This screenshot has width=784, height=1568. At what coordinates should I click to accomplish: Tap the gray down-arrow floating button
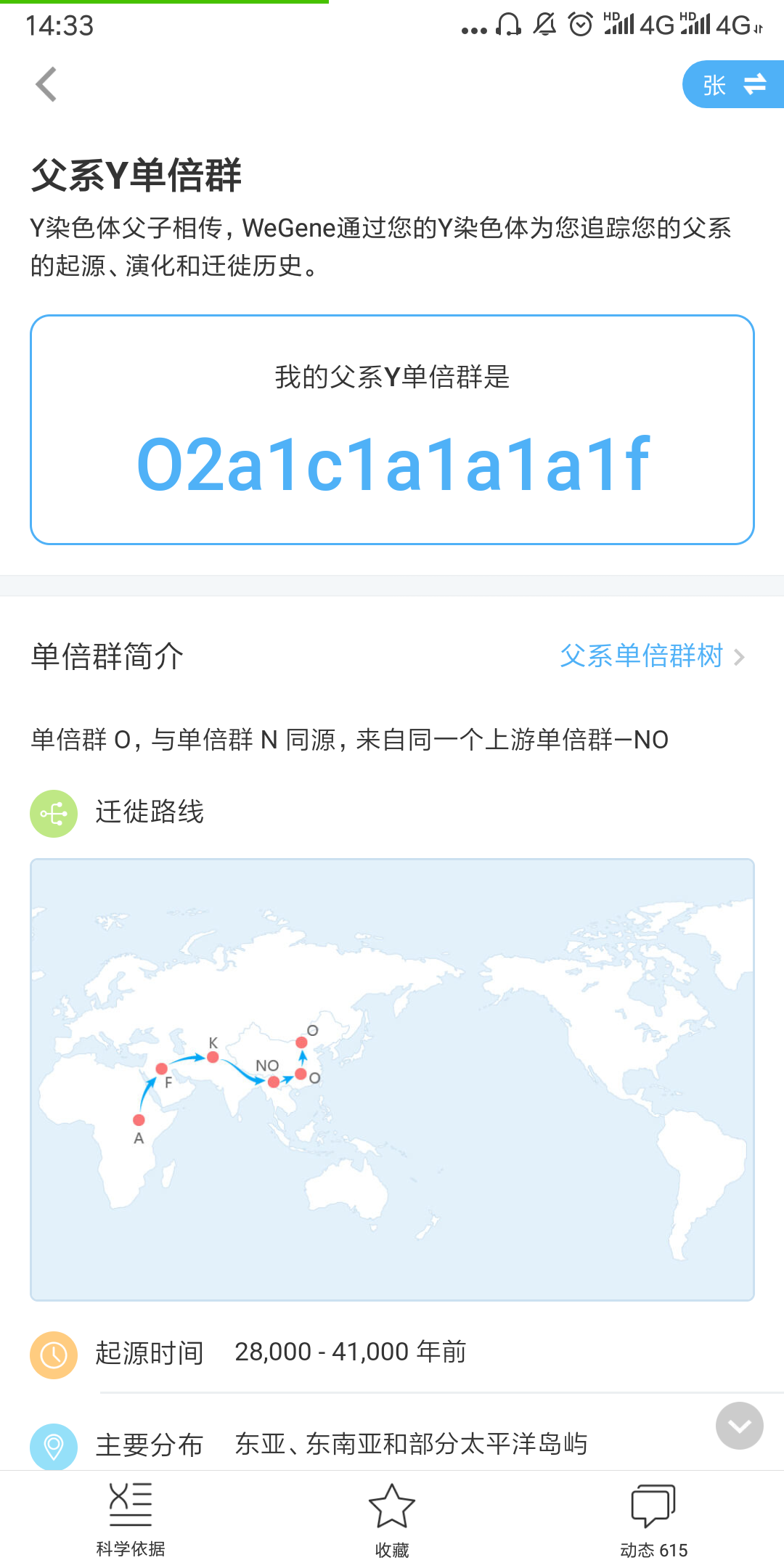(739, 1426)
